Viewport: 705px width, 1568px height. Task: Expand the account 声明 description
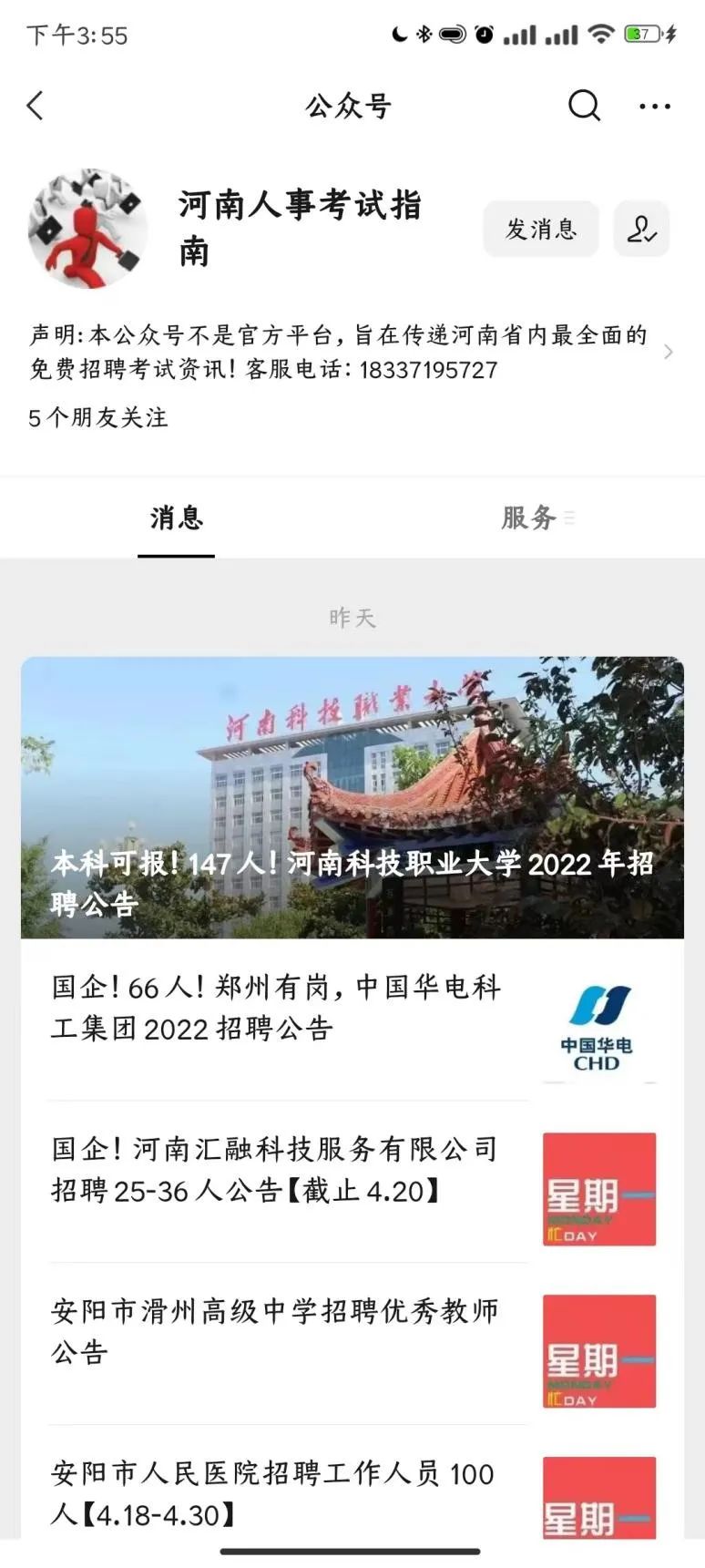click(x=668, y=352)
